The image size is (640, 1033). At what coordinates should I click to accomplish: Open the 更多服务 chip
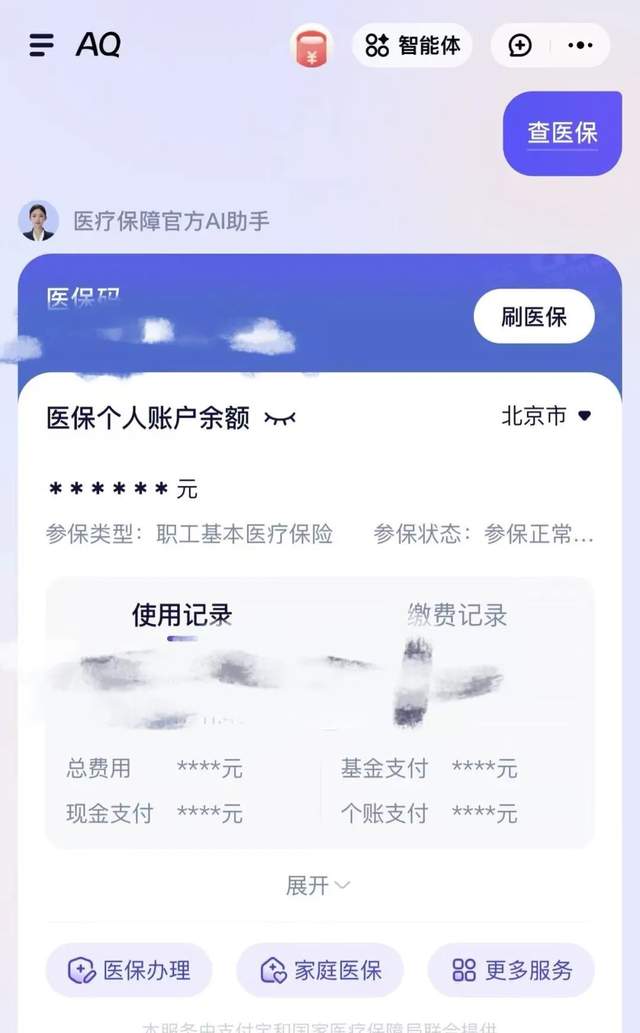511,970
